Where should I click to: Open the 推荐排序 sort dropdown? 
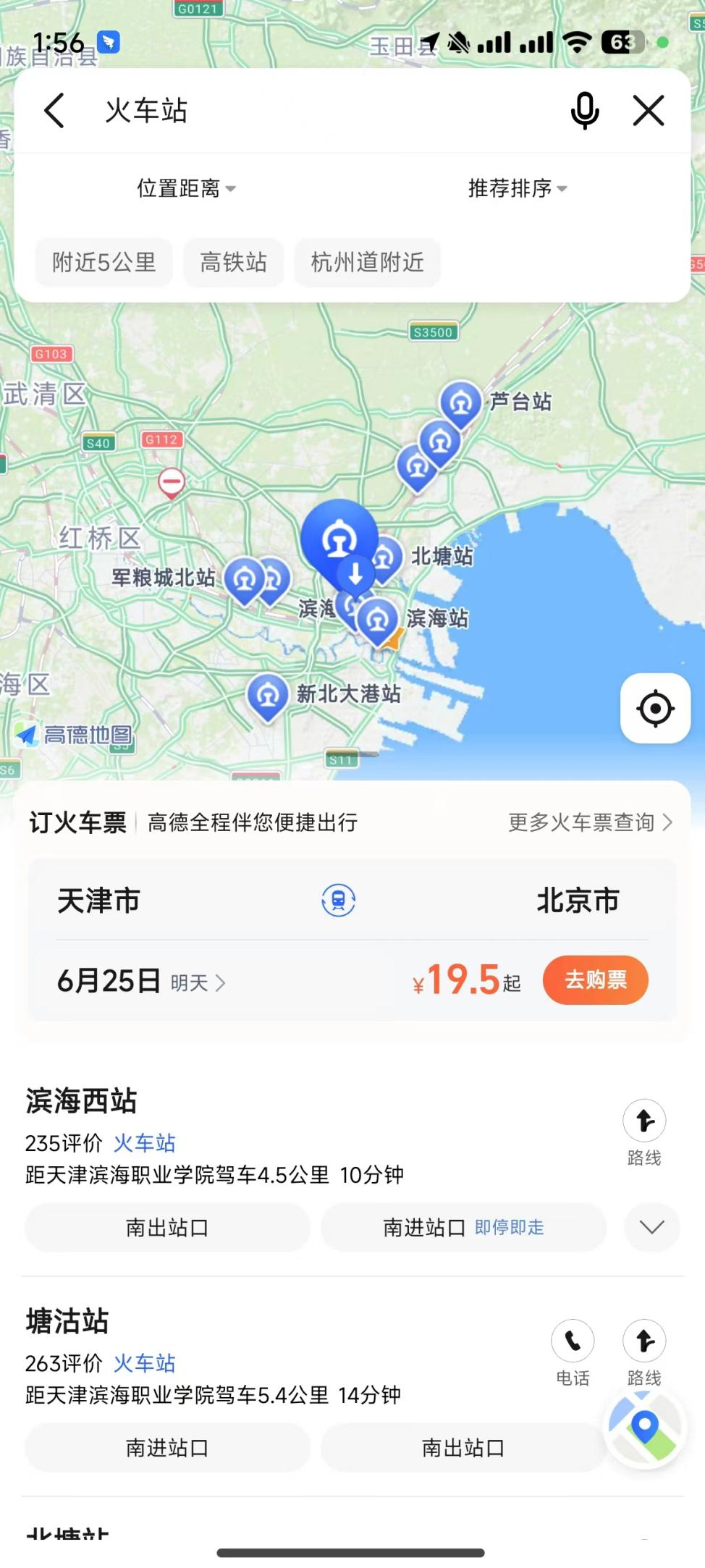click(518, 188)
